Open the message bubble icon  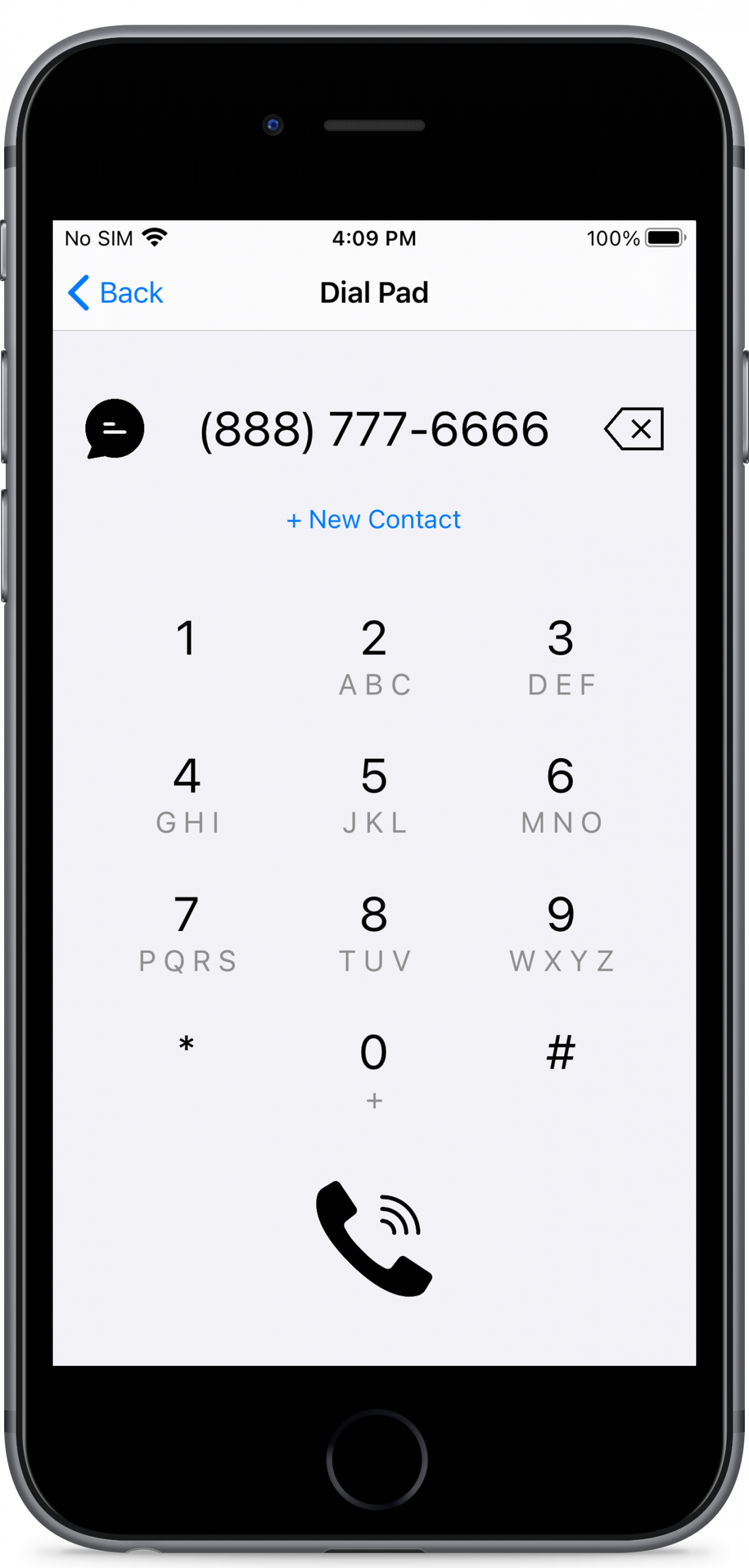coord(114,429)
